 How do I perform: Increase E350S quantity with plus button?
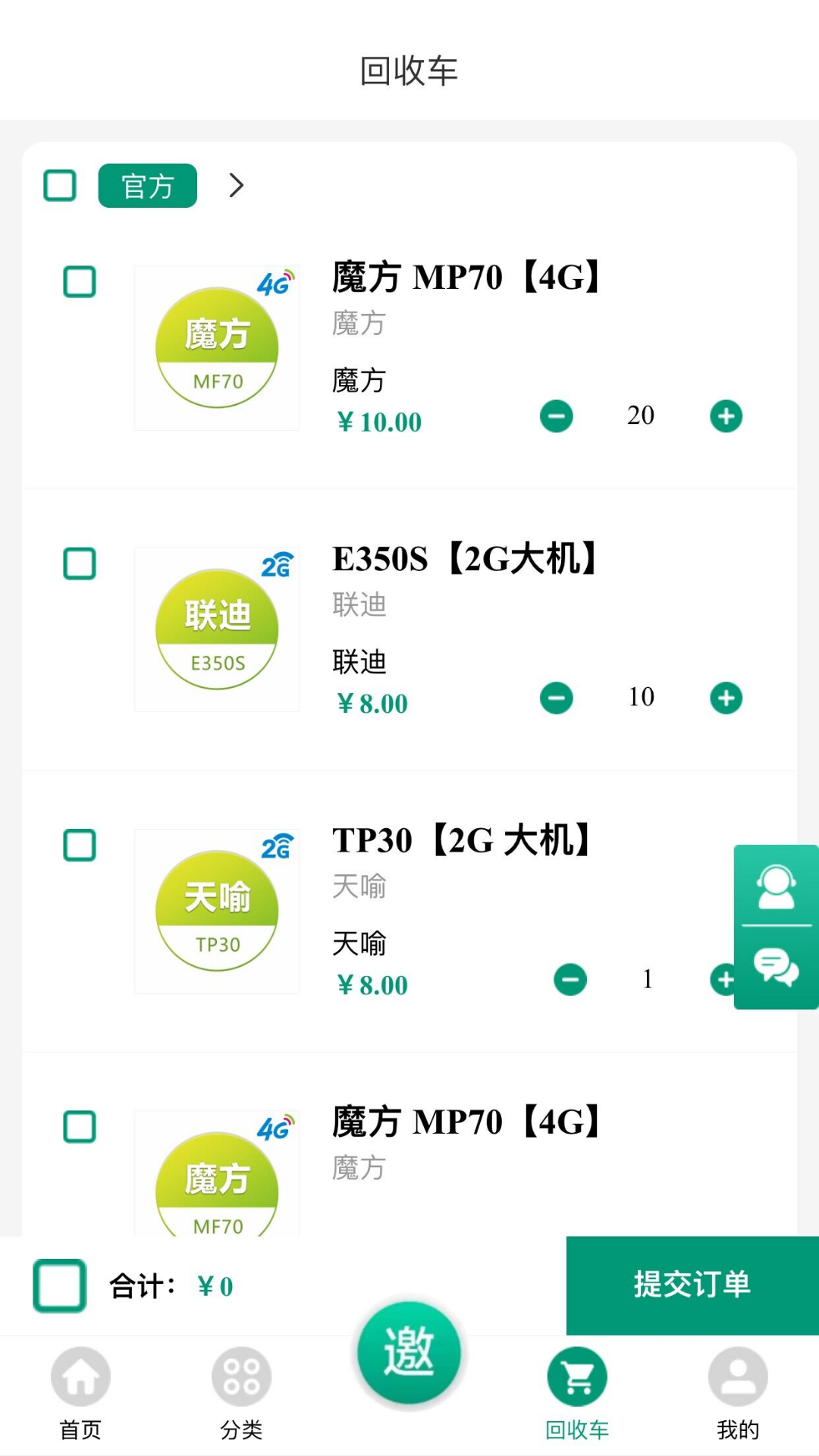click(x=725, y=698)
